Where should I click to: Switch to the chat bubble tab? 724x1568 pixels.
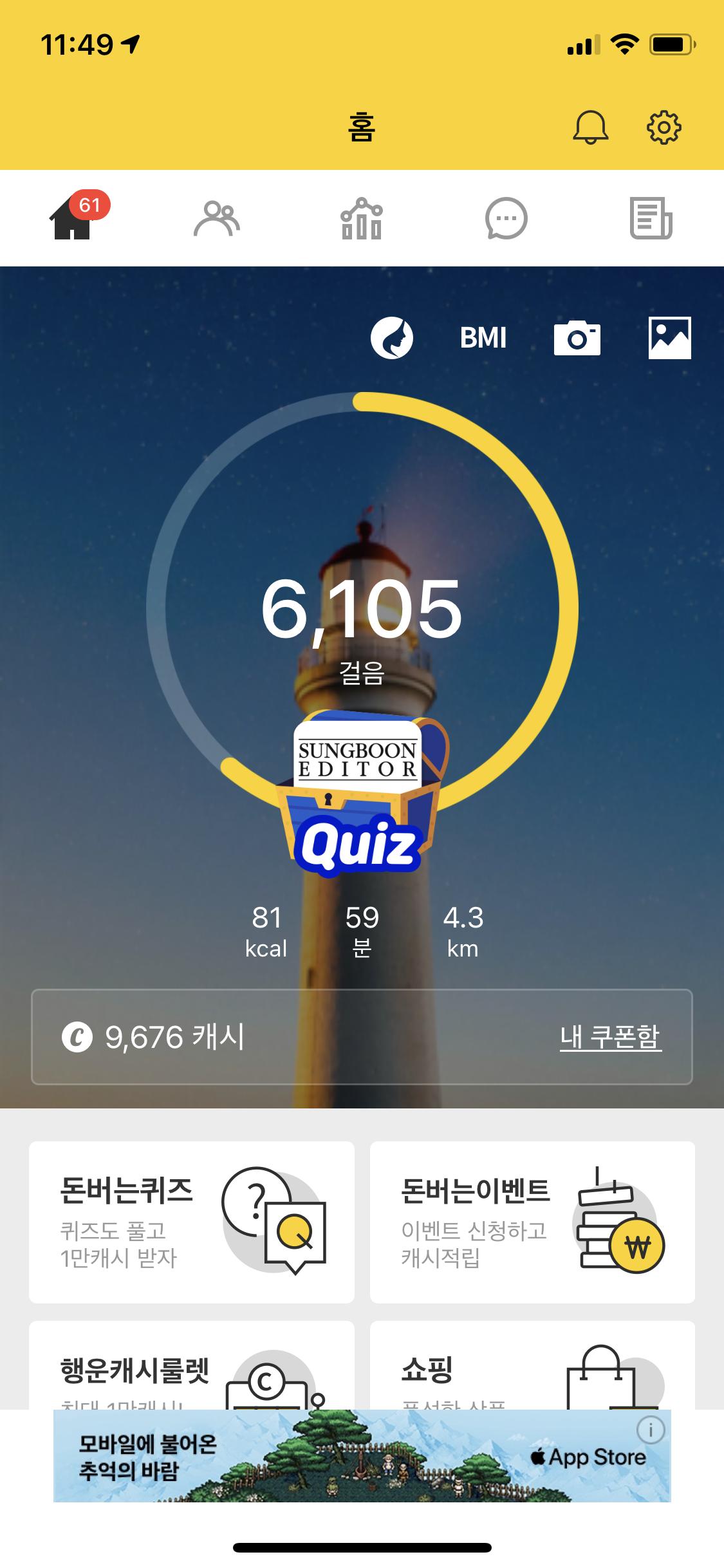506,219
